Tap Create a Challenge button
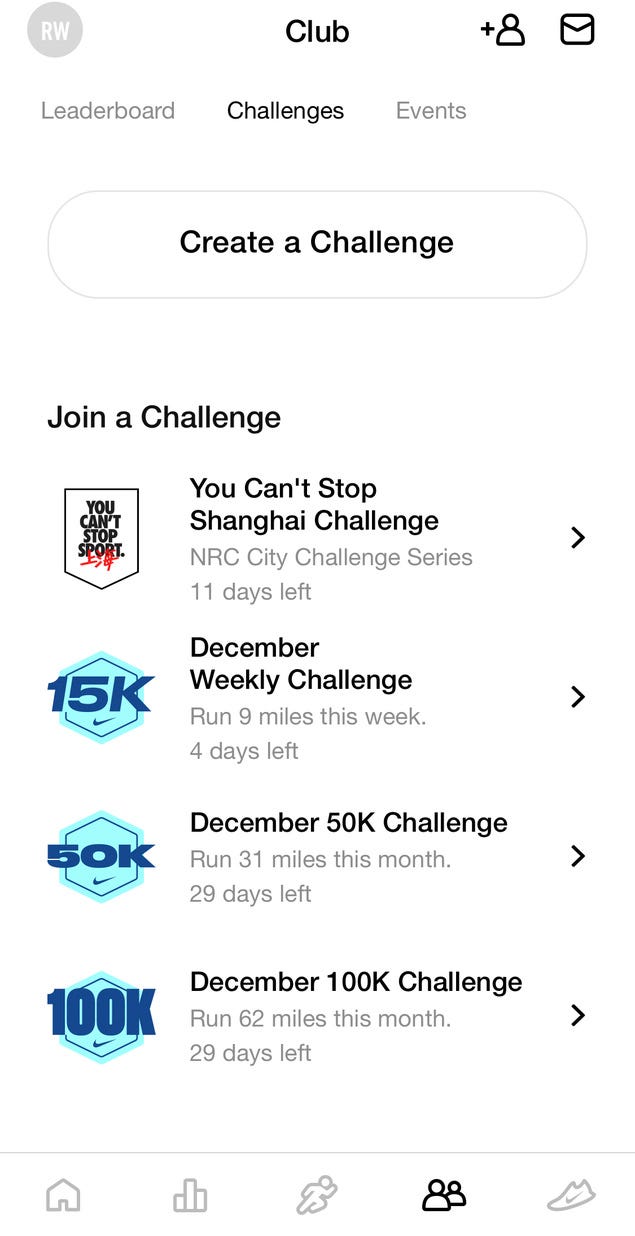Screen dimensions: 635x1236 pyautogui.click(x=317, y=243)
